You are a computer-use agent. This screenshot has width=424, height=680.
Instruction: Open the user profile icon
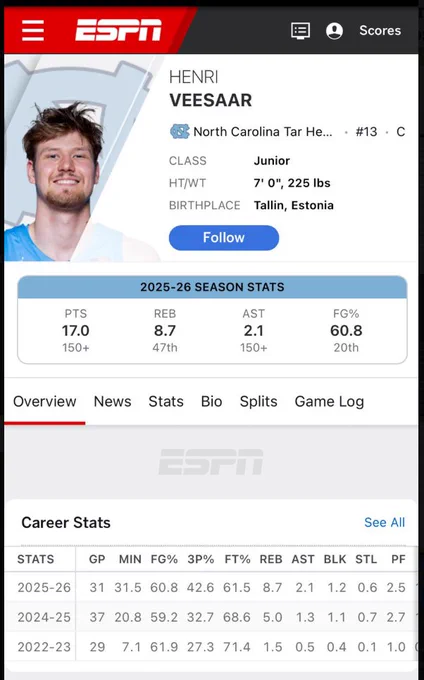pos(334,31)
